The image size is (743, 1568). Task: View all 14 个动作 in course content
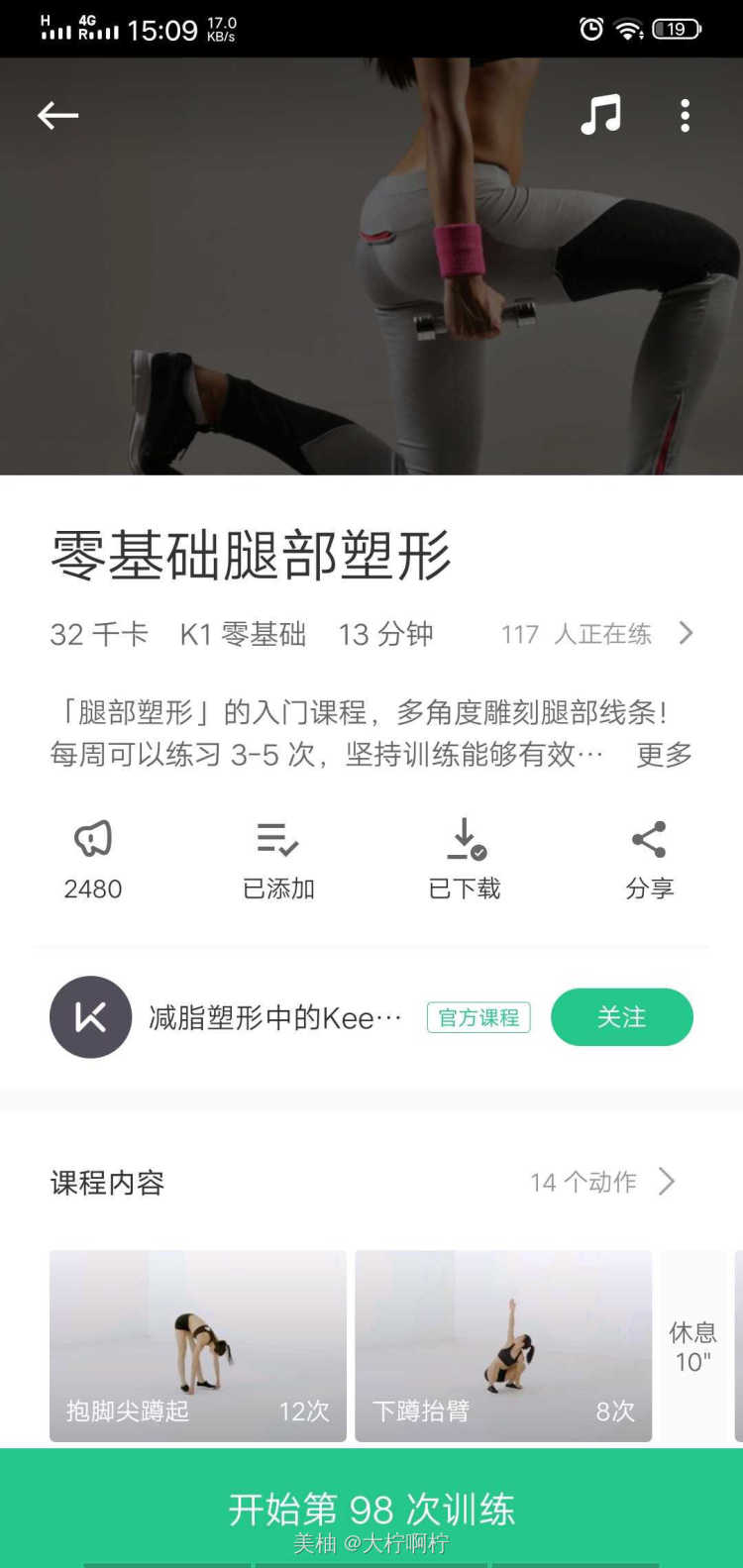[x=602, y=1182]
